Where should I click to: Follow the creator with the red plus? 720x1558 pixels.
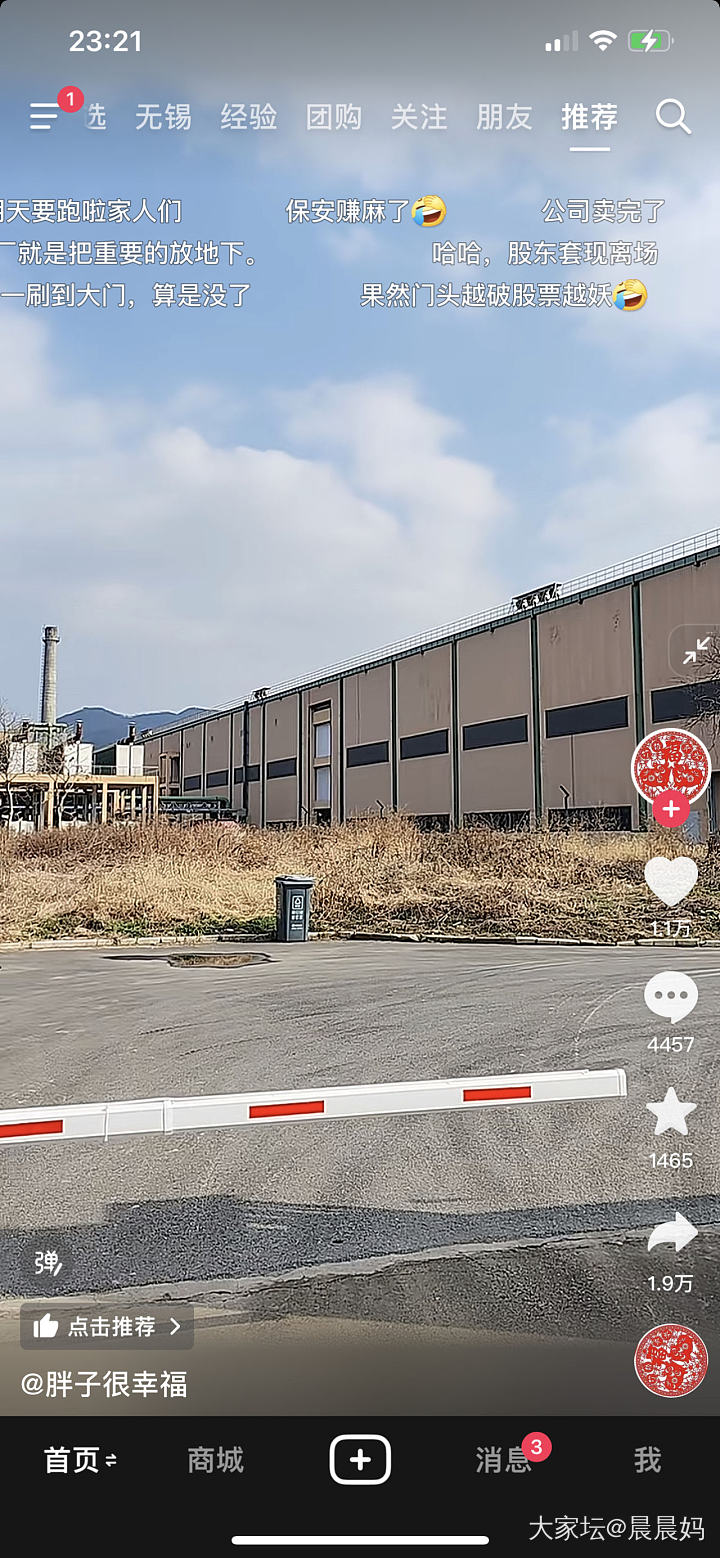pos(671,809)
